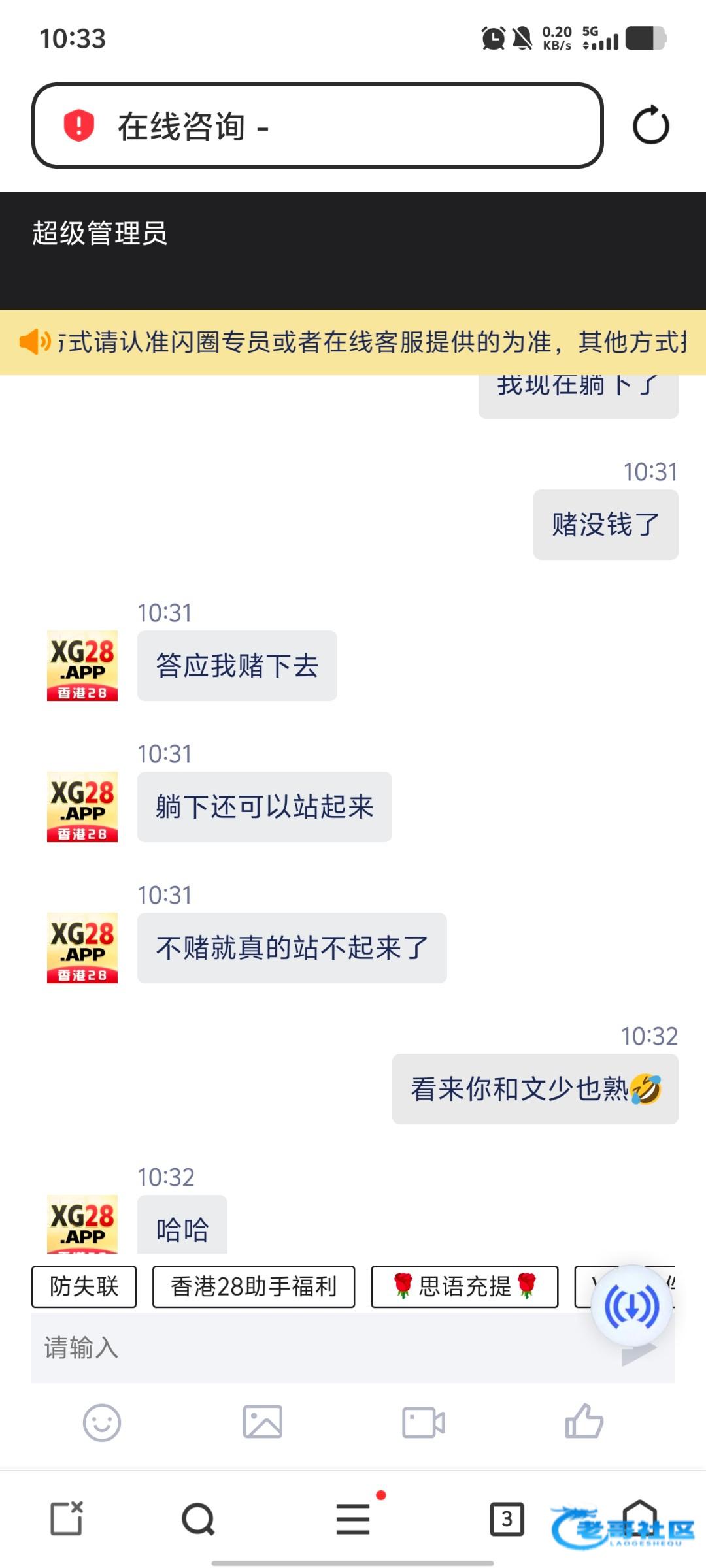The height and width of the screenshot is (1568, 706).
Task: Tap the floating blue download button
Action: point(631,1306)
